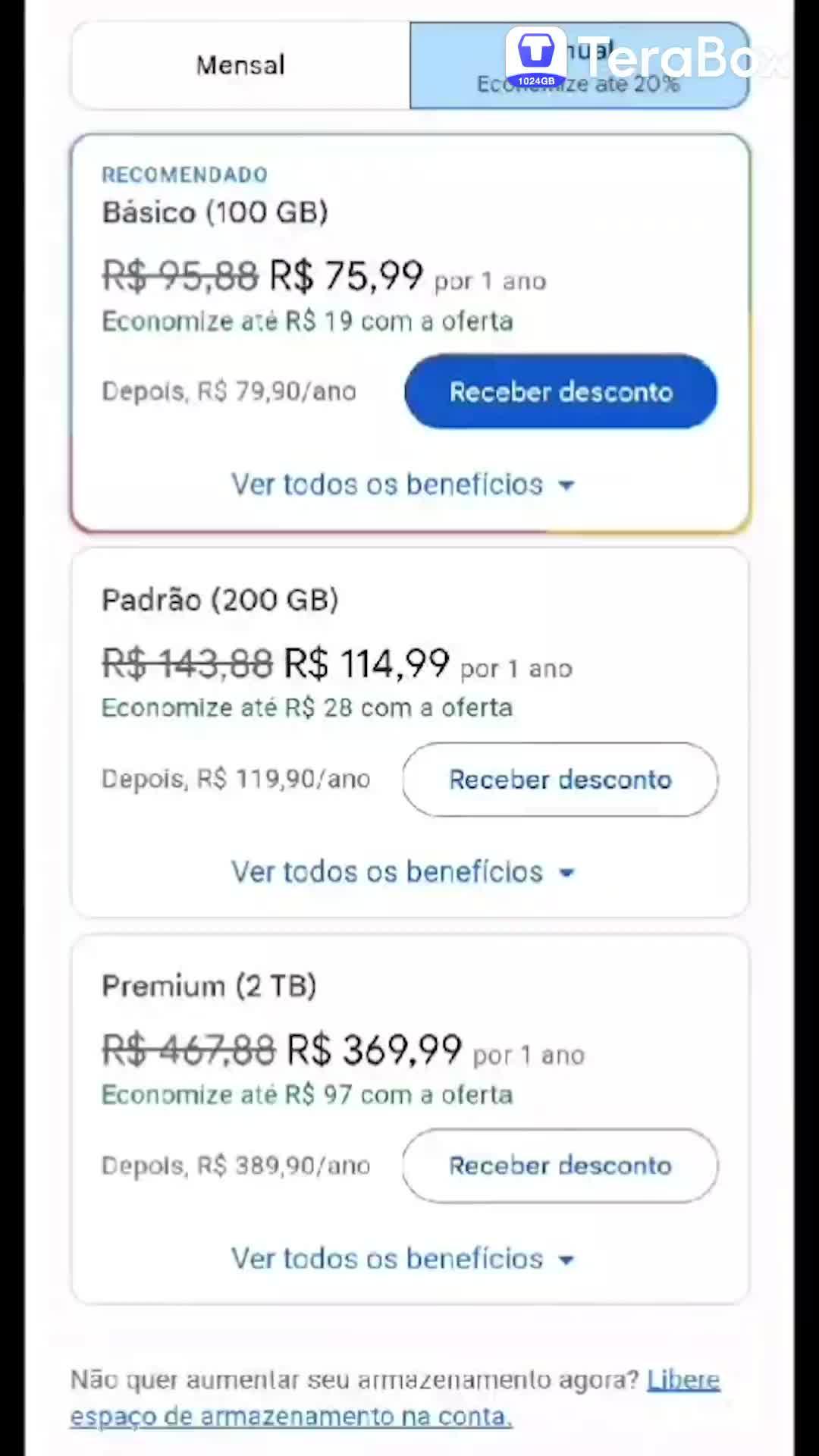
Task: Click Receber desconto for Básico plan
Action: (x=560, y=391)
